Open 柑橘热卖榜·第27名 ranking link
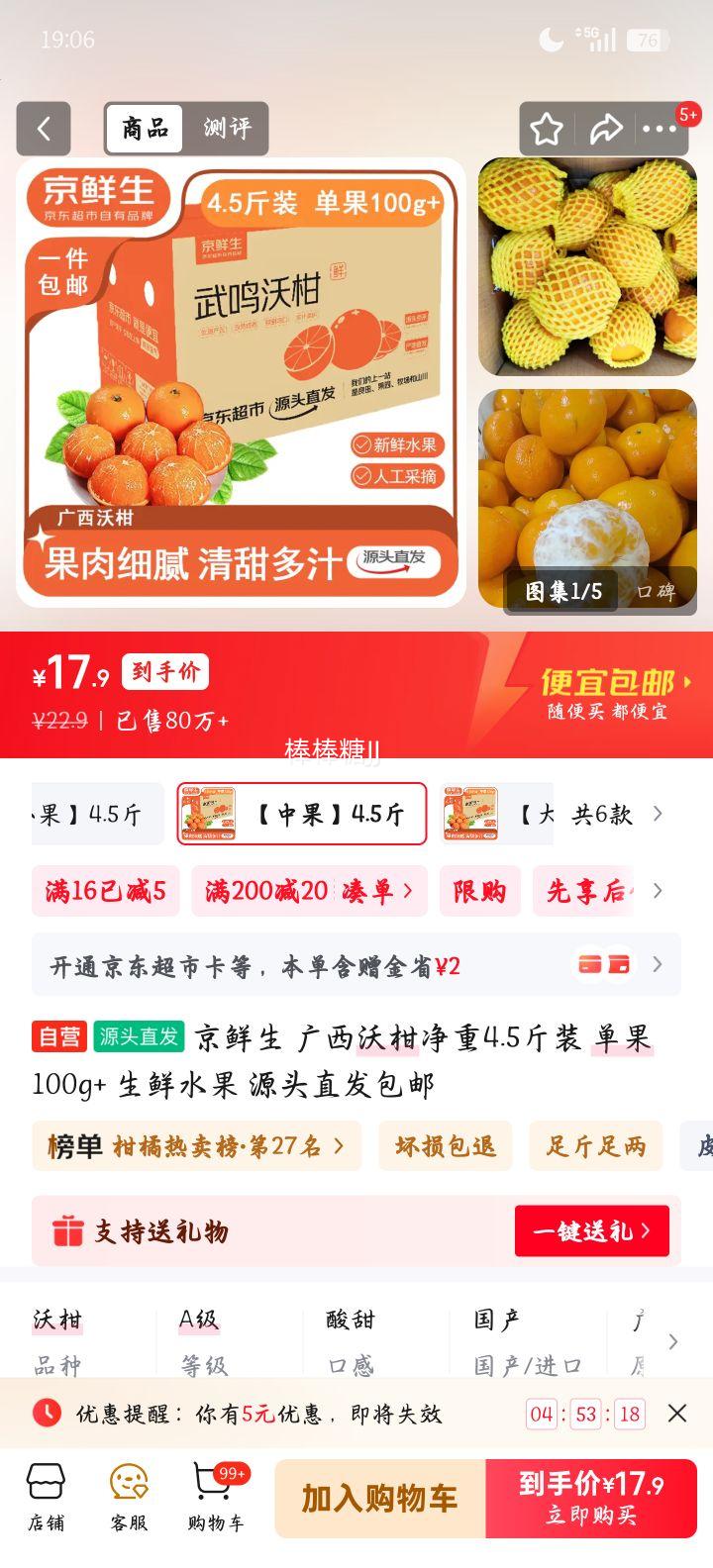The image size is (713, 1568). click(x=198, y=1145)
